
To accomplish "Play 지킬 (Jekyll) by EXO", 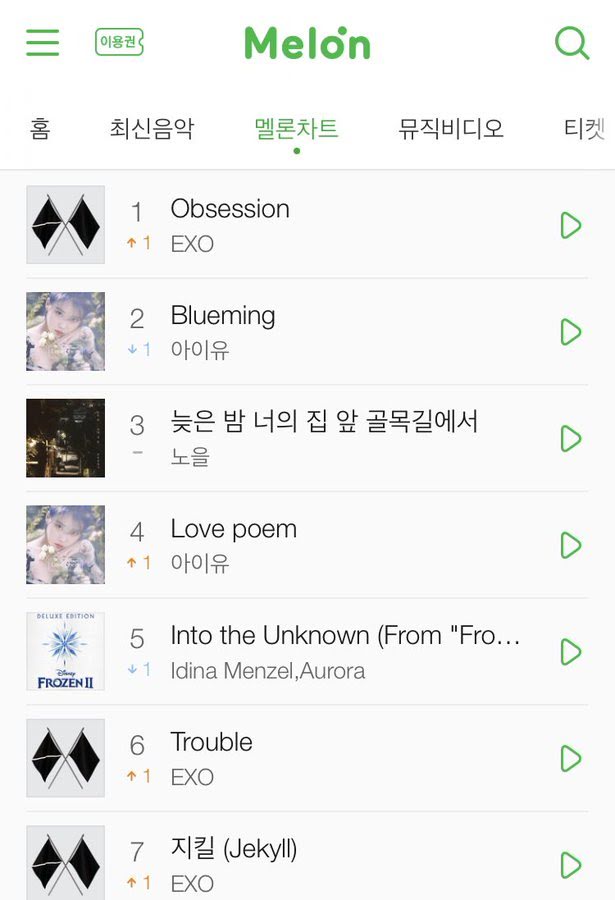I will [x=570, y=865].
